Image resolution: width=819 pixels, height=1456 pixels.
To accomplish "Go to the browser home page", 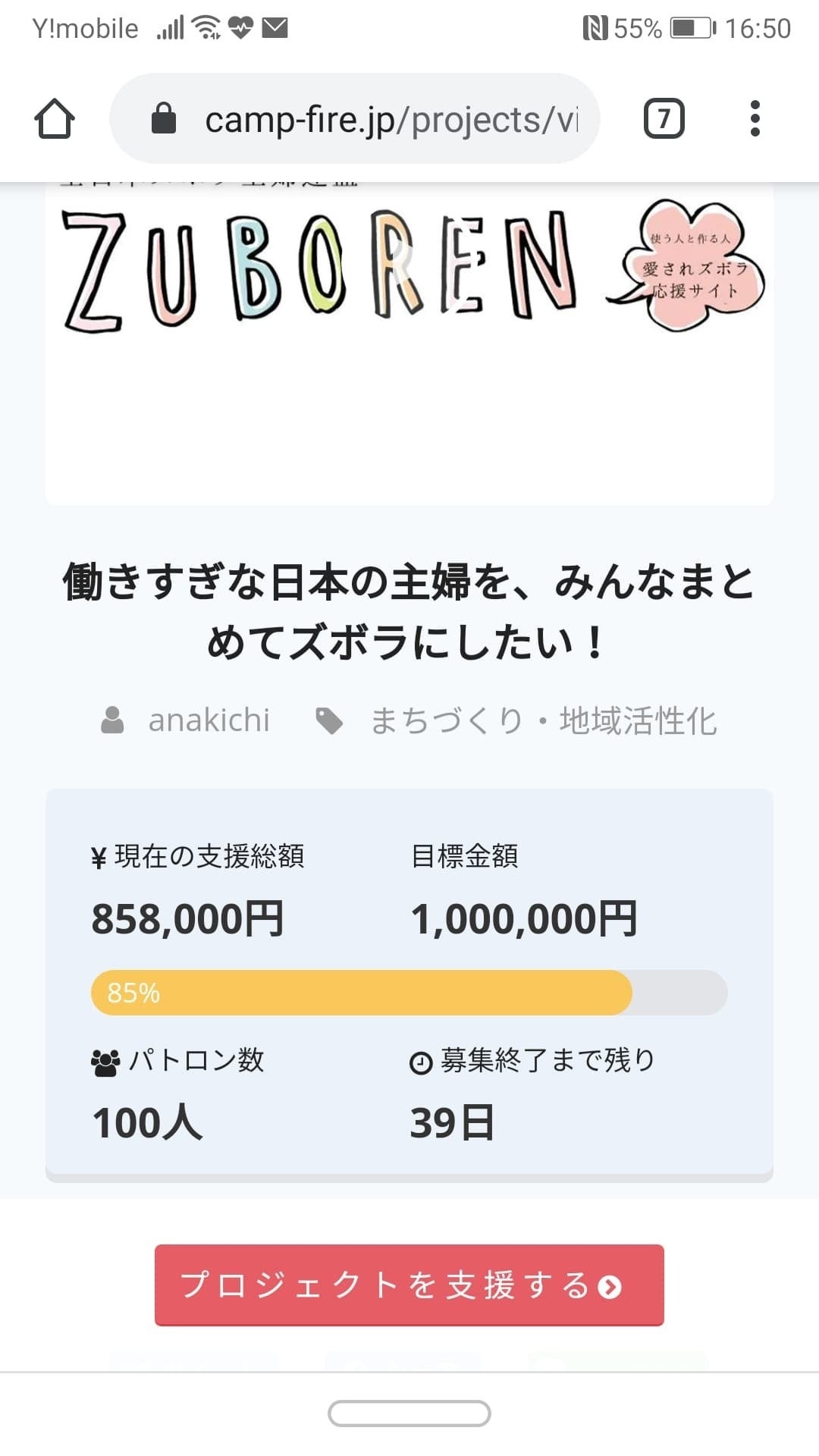I will (55, 119).
